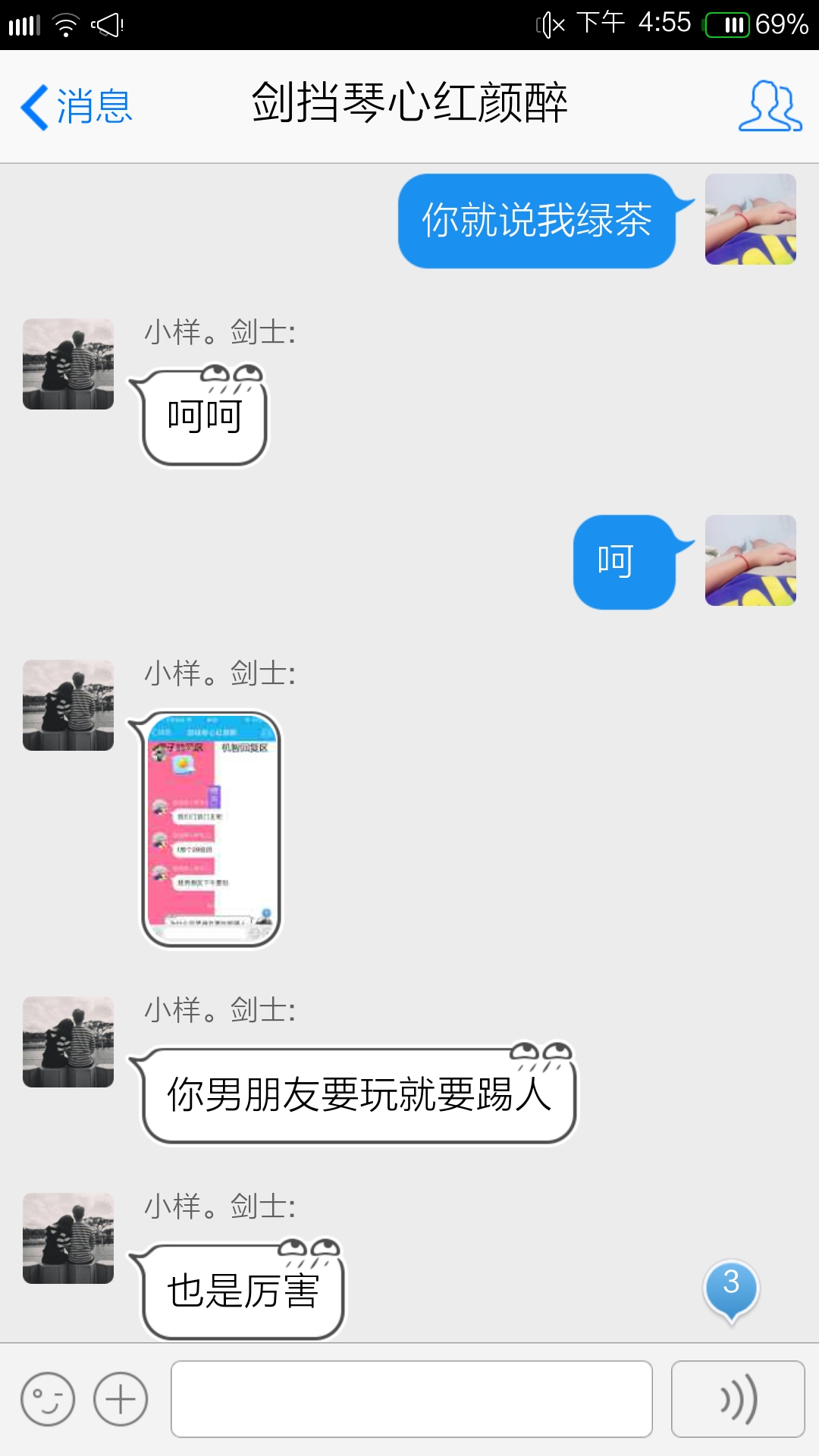Open my avatar beside 你就说我绿茶
The width and height of the screenshot is (819, 1456).
click(750, 219)
